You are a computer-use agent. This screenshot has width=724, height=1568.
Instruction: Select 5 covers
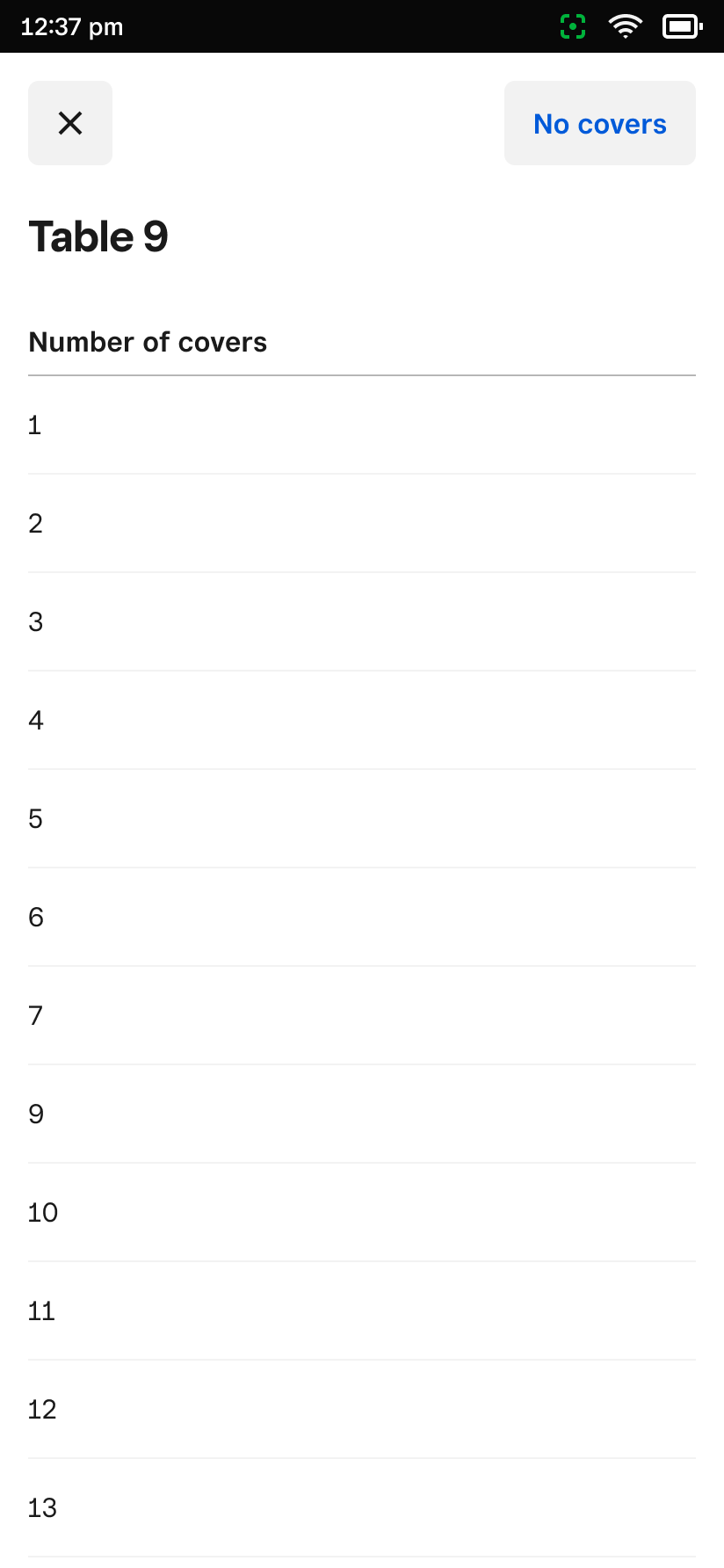pos(362,819)
